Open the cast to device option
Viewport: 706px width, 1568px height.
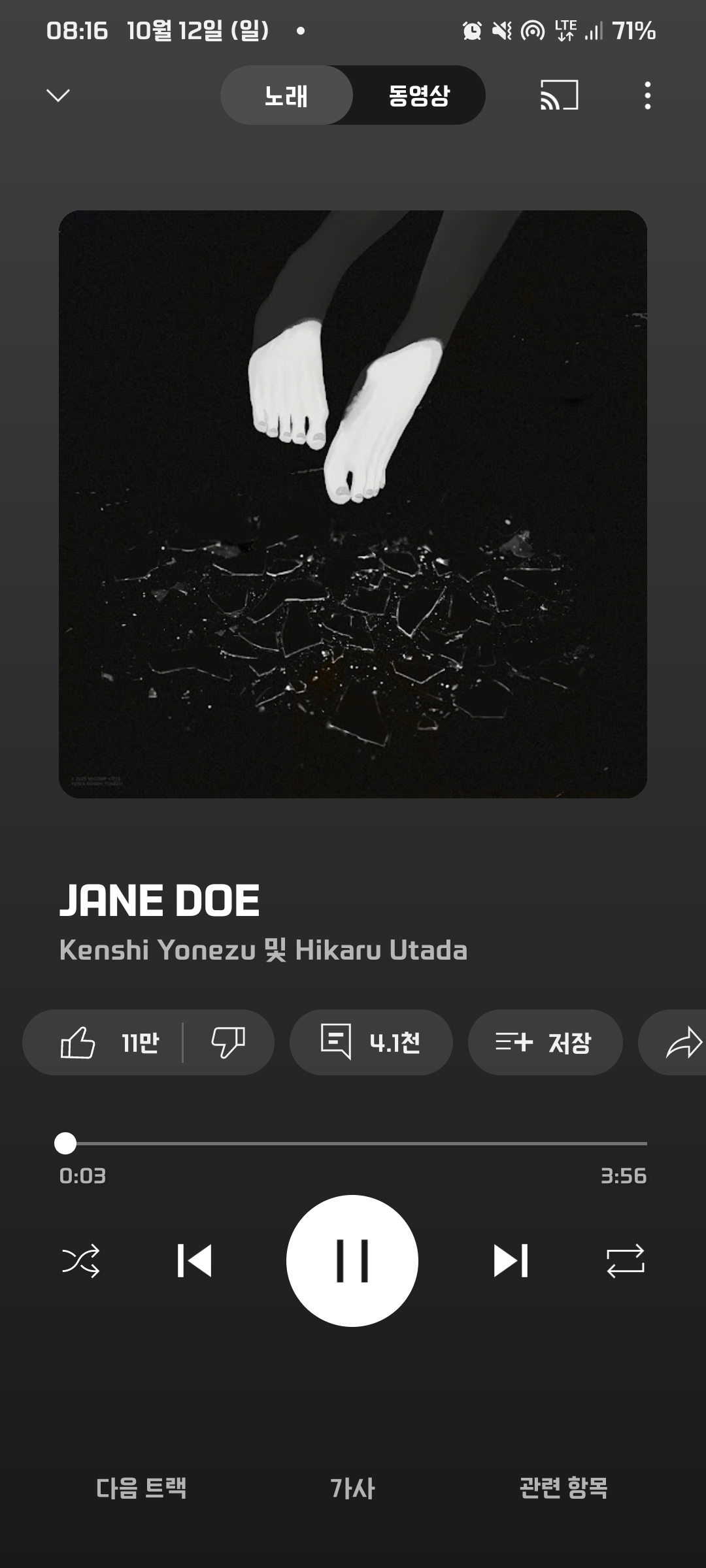tap(559, 95)
